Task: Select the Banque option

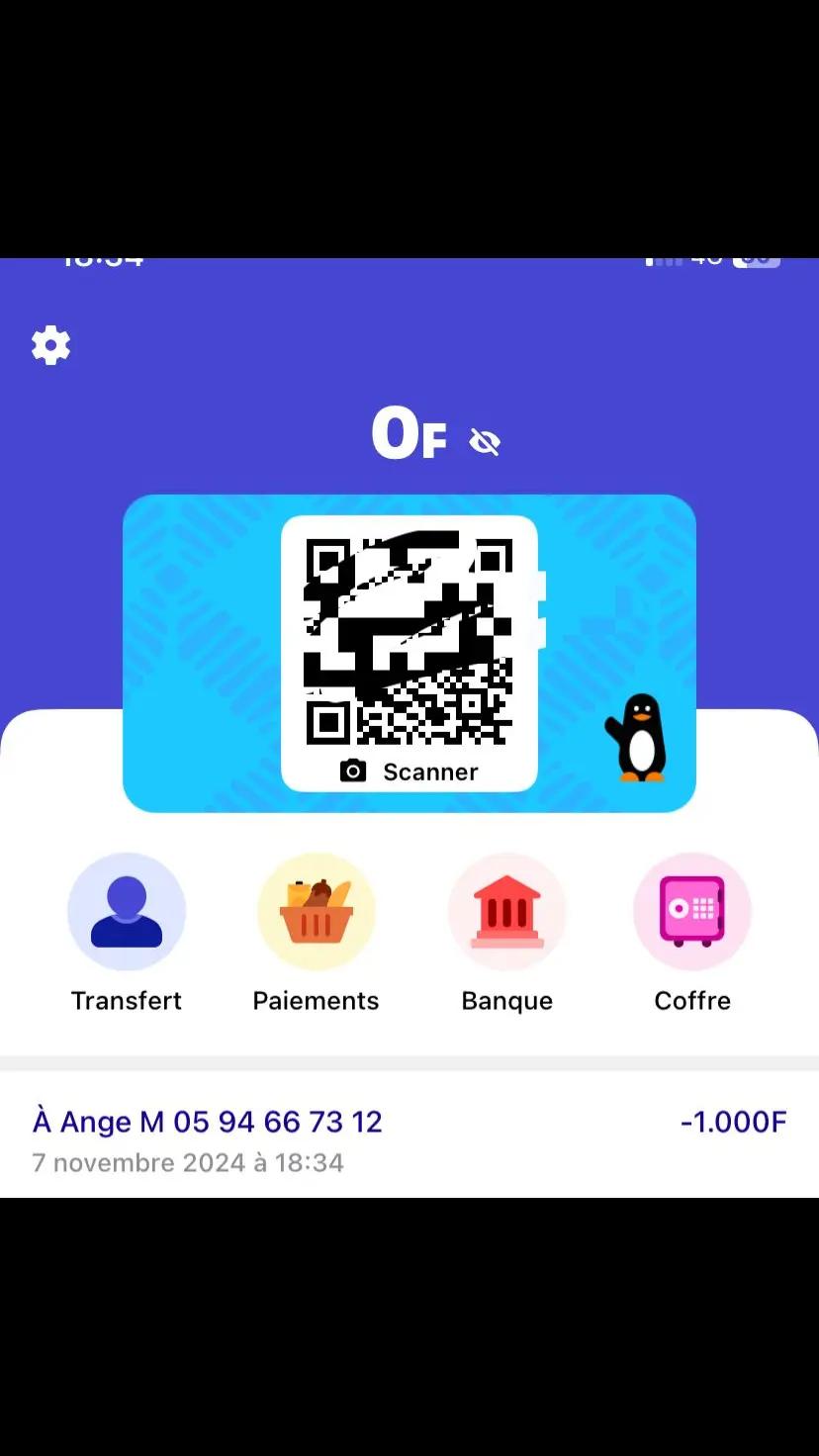Action: pyautogui.click(x=507, y=912)
